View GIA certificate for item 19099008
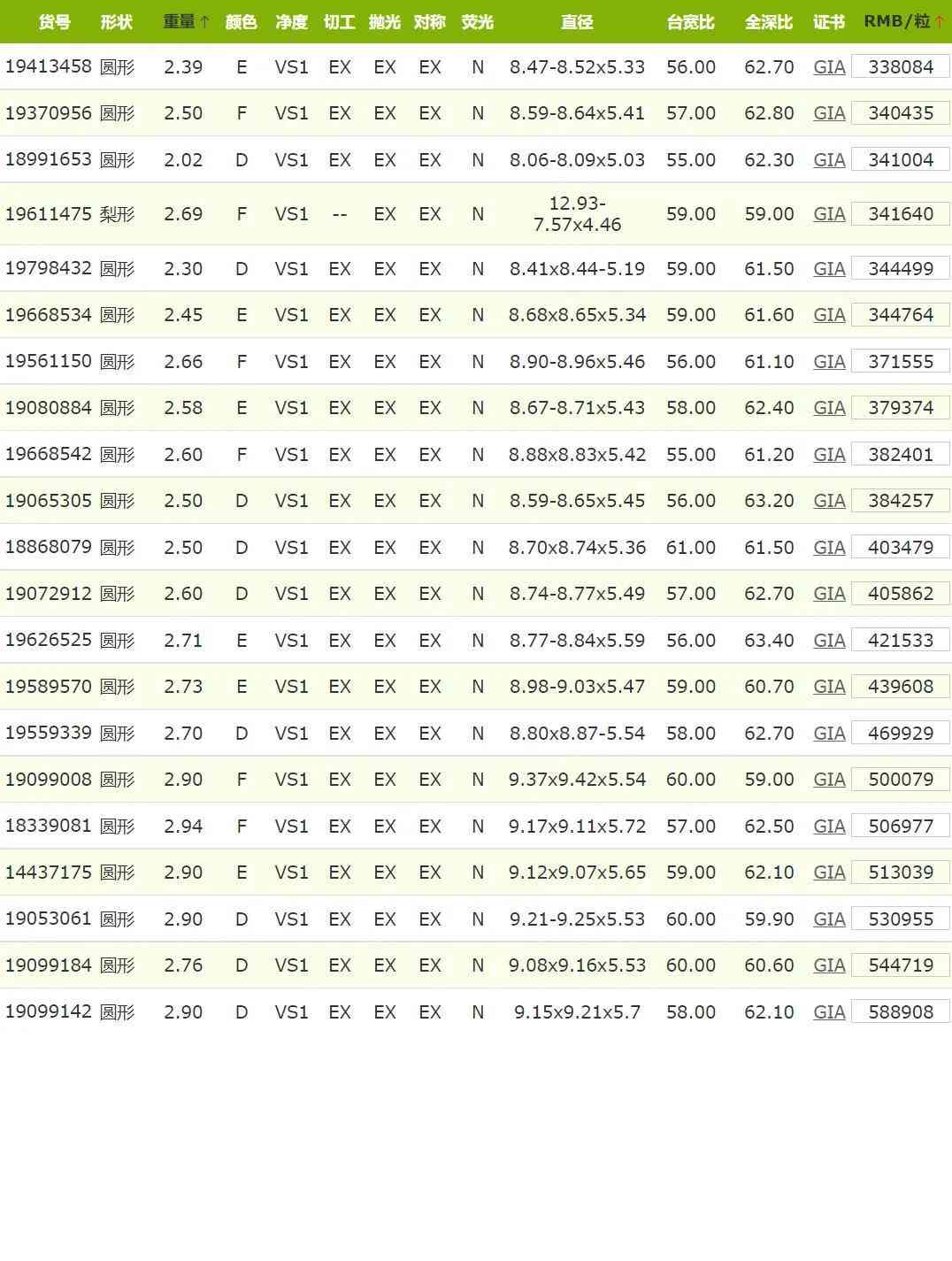 pos(829,780)
